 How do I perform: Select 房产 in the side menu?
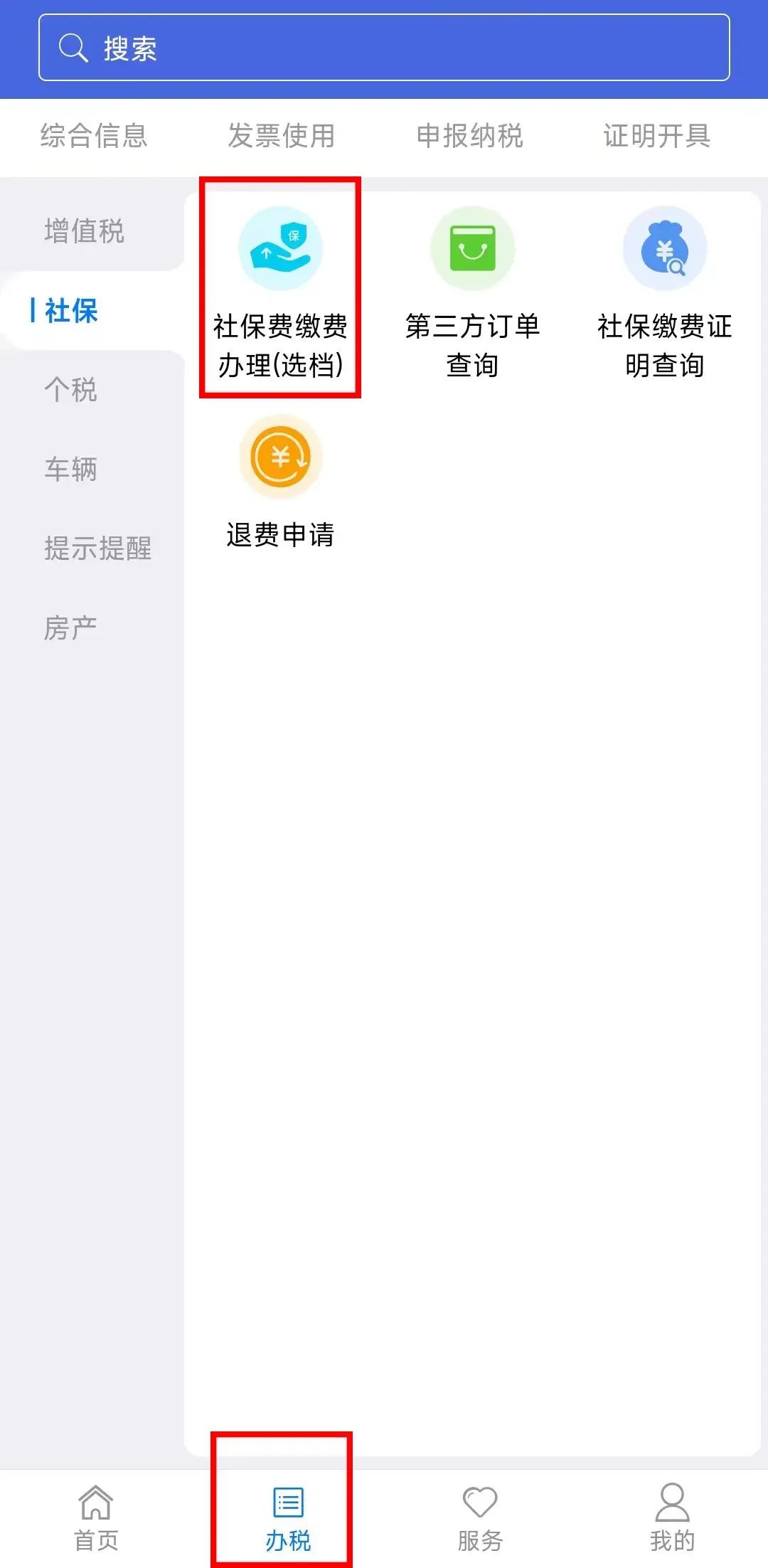pyautogui.click(x=70, y=628)
